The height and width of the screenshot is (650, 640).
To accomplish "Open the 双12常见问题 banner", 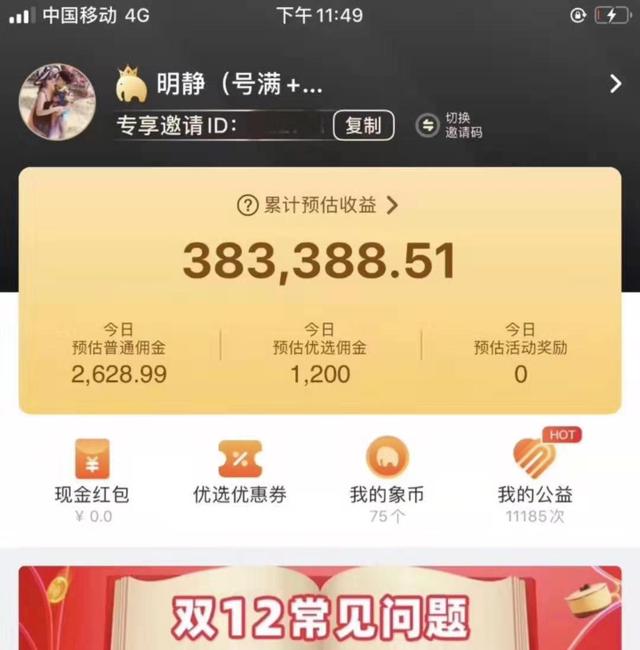I will pos(320,610).
